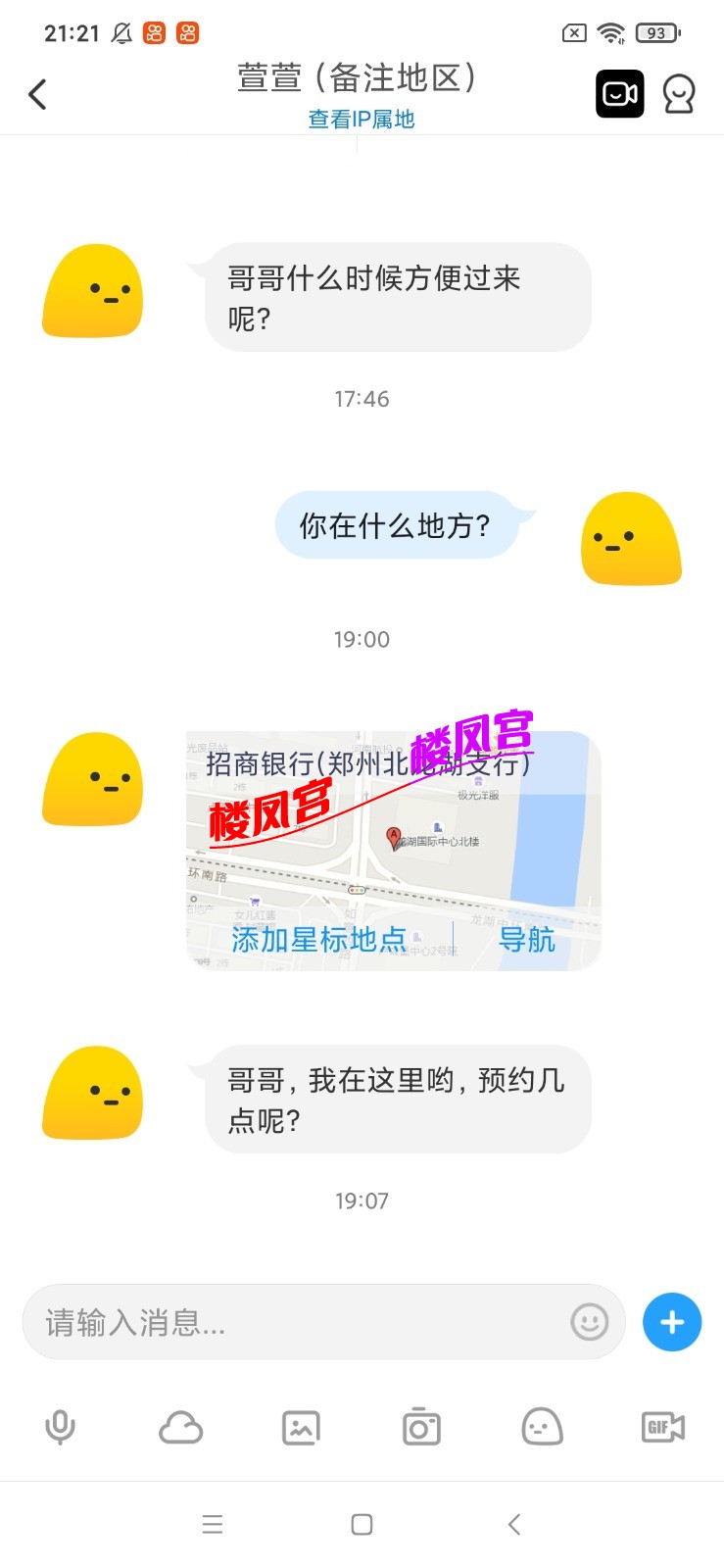Image resolution: width=724 pixels, height=1568 pixels.
Task: Tap the back arrow to leave the chat
Action: pyautogui.click(x=37, y=94)
